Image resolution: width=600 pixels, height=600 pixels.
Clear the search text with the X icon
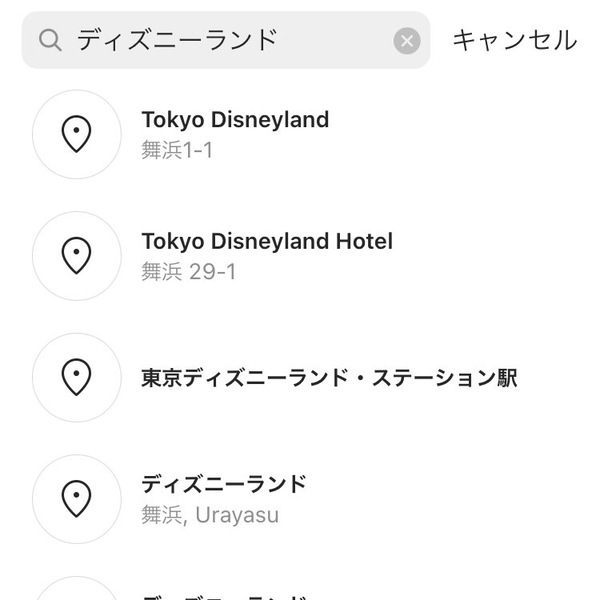406,41
